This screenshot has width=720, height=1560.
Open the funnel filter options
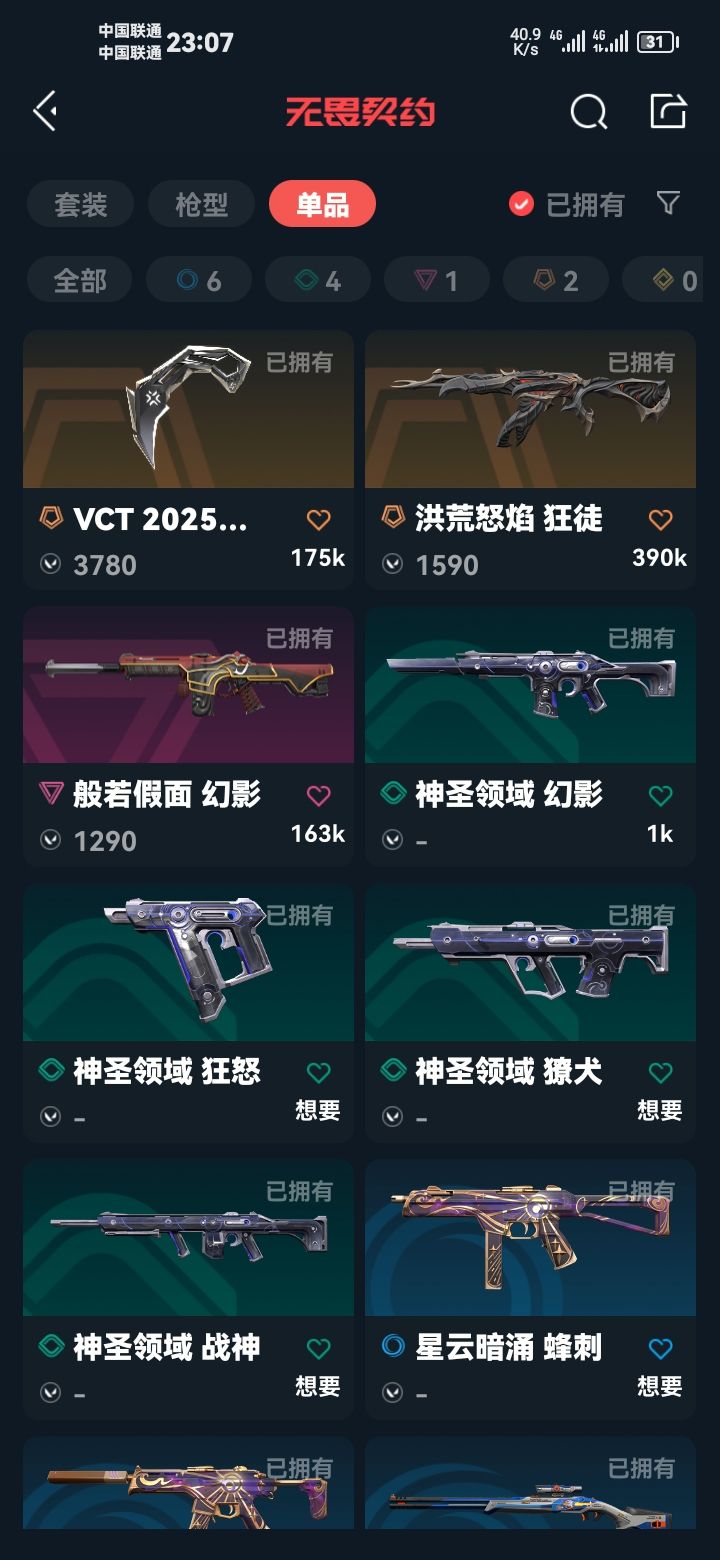click(x=668, y=204)
